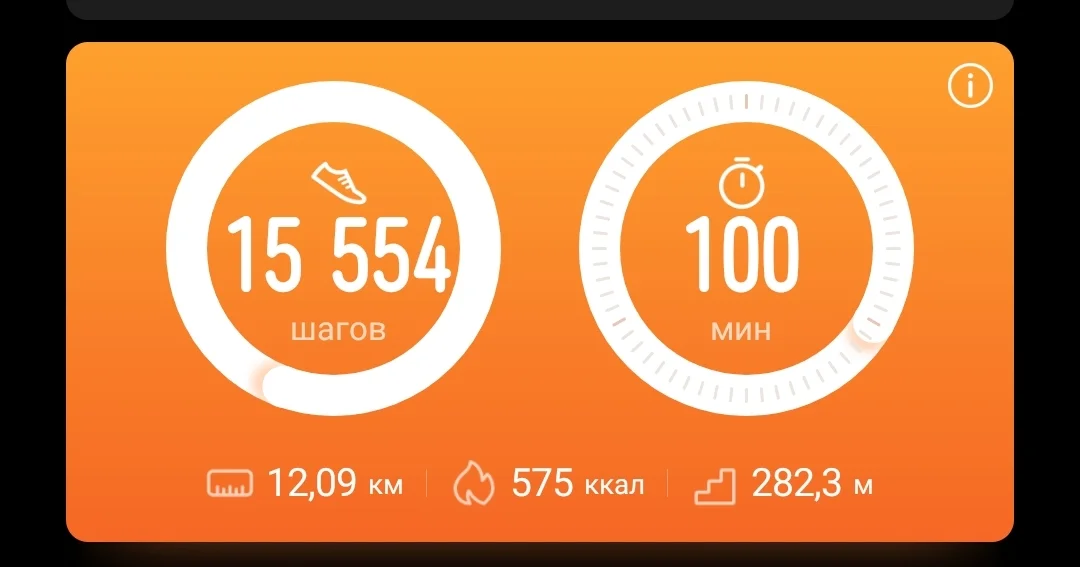Open the 100 мин activity time ring

point(745,250)
